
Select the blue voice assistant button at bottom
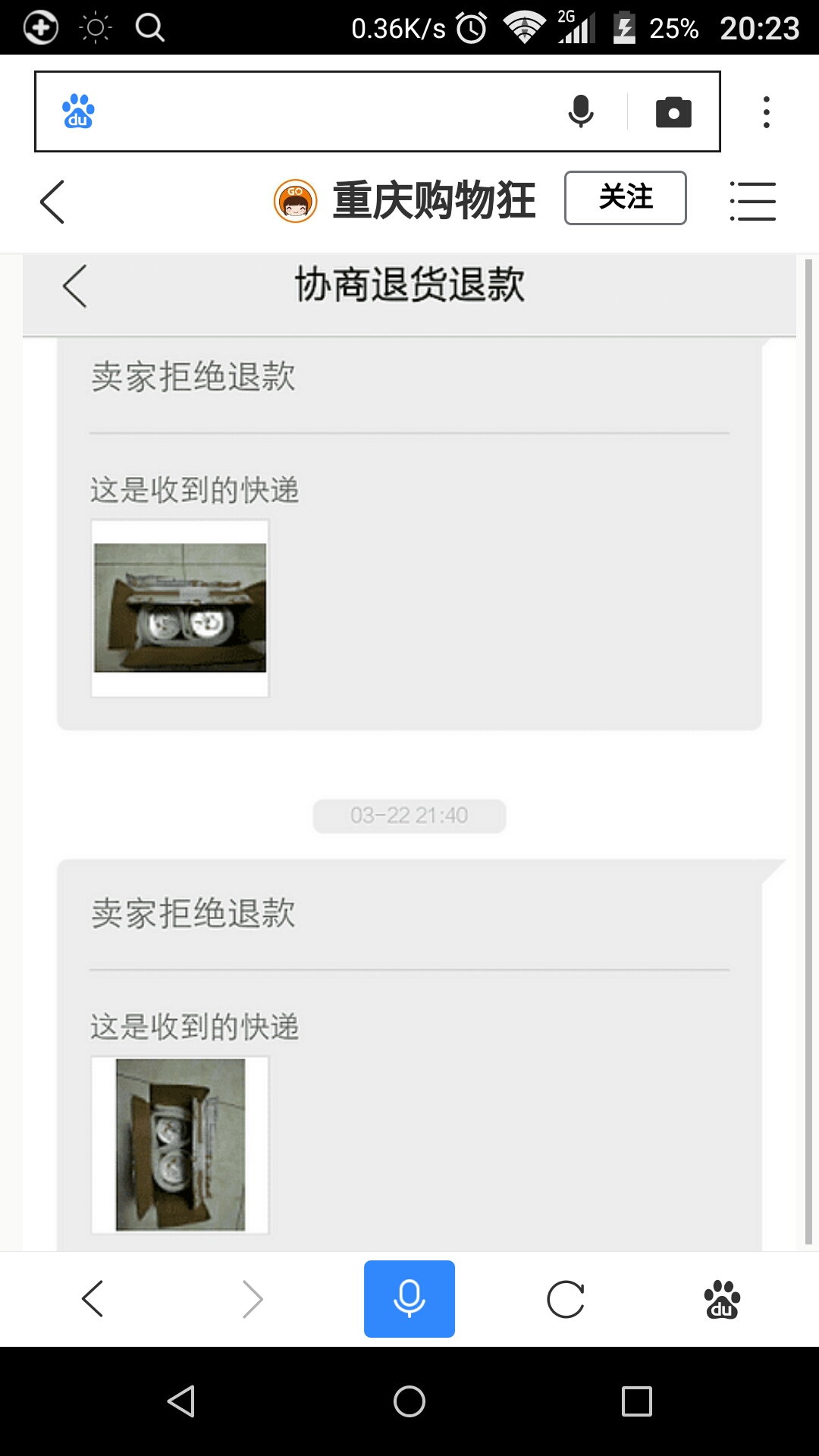(409, 1298)
